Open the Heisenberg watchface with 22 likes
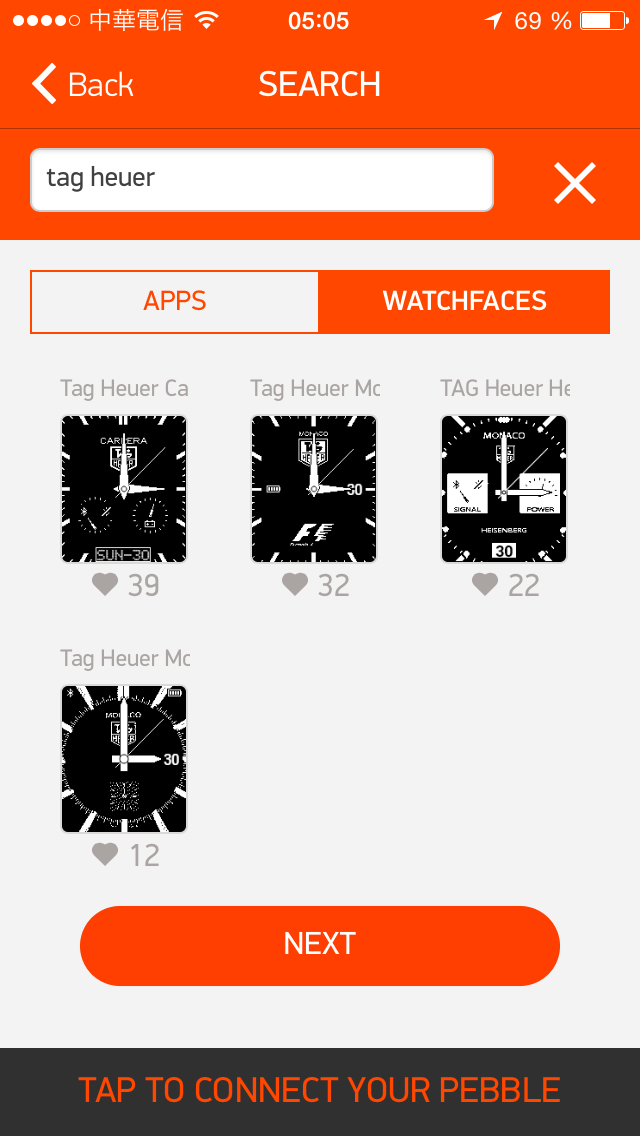640x1136 pixels. (504, 489)
